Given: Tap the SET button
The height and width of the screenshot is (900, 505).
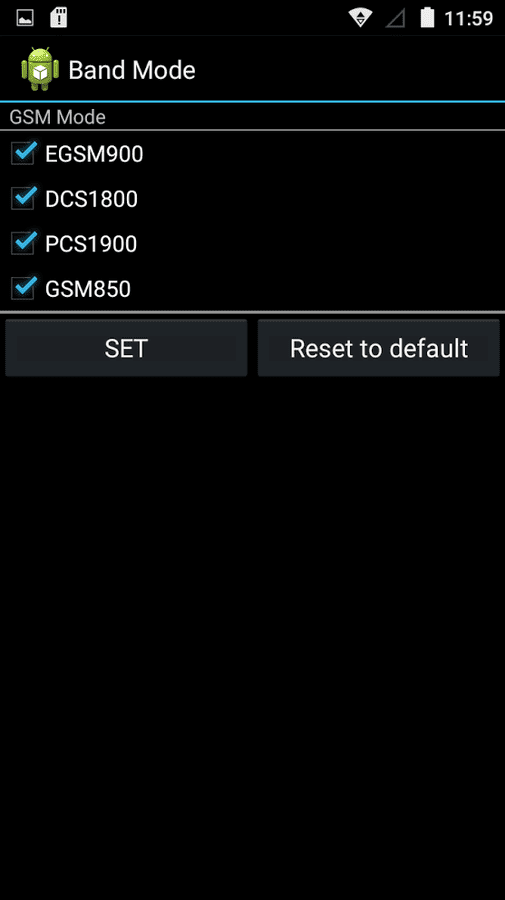Looking at the screenshot, I should 126,348.
